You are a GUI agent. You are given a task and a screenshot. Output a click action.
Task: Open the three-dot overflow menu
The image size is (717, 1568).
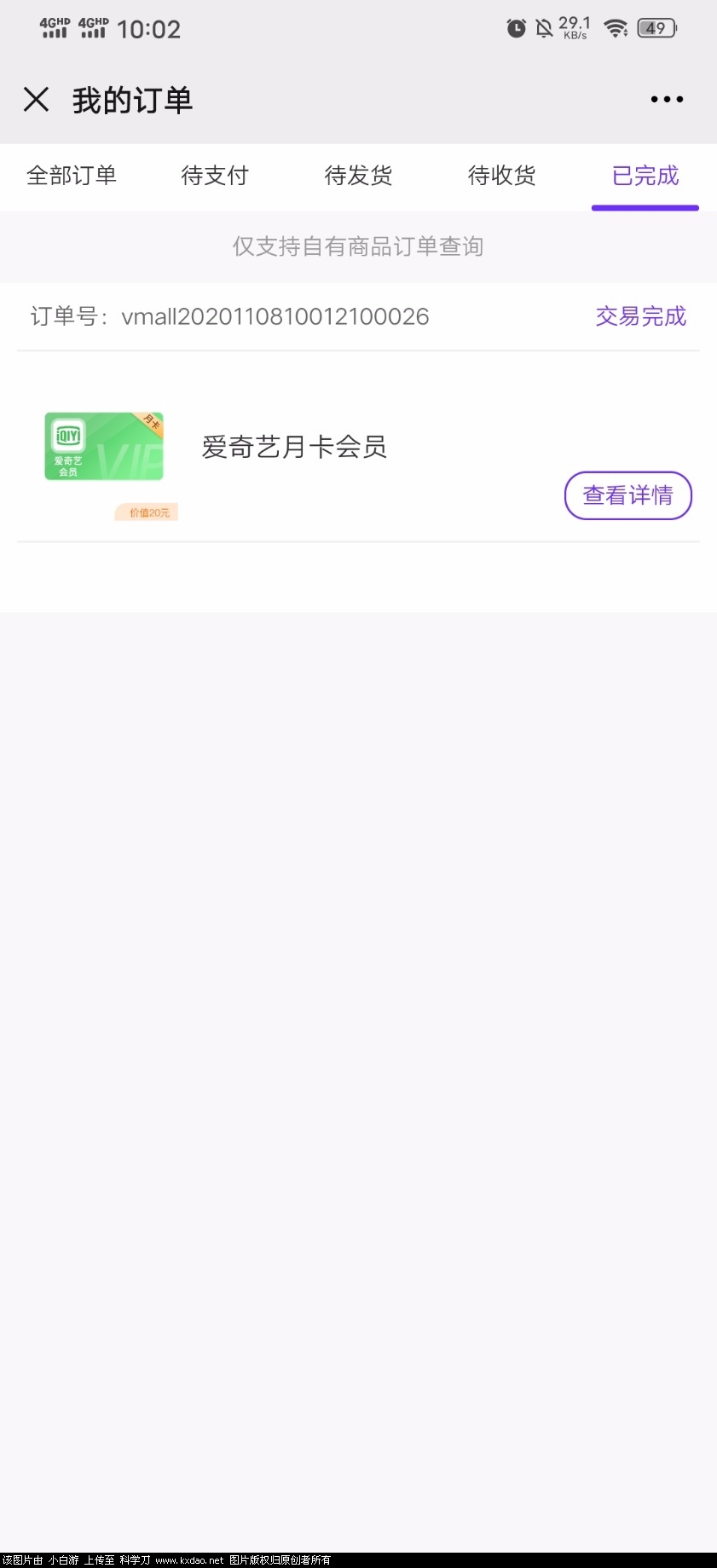click(666, 100)
